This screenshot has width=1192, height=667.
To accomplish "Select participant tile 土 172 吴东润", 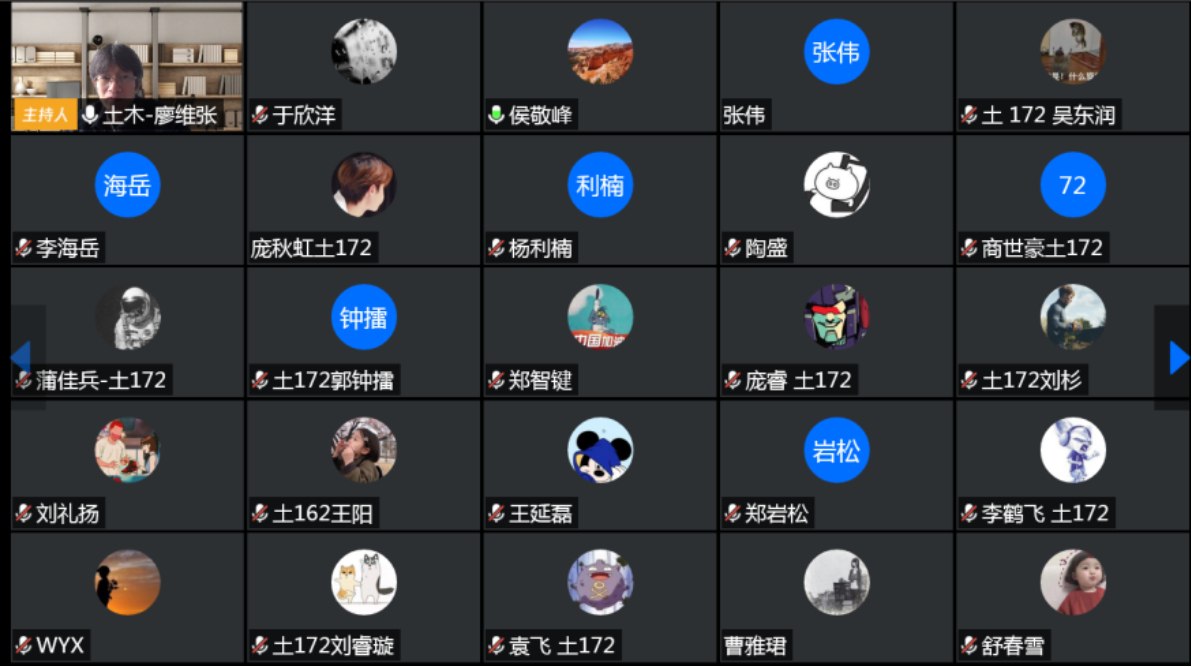I will tap(1072, 66).
